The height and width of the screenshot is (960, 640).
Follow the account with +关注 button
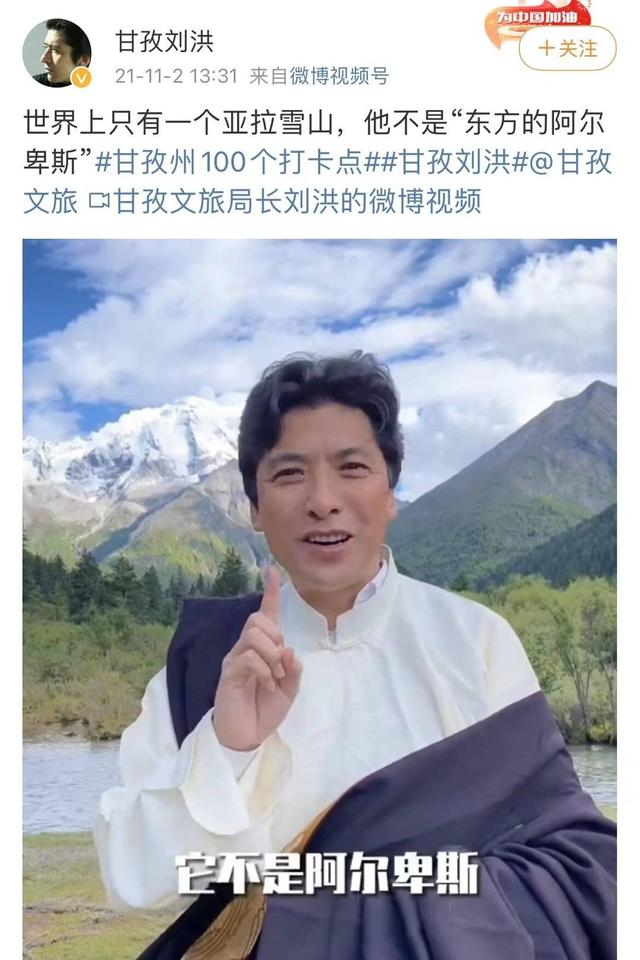pos(568,48)
